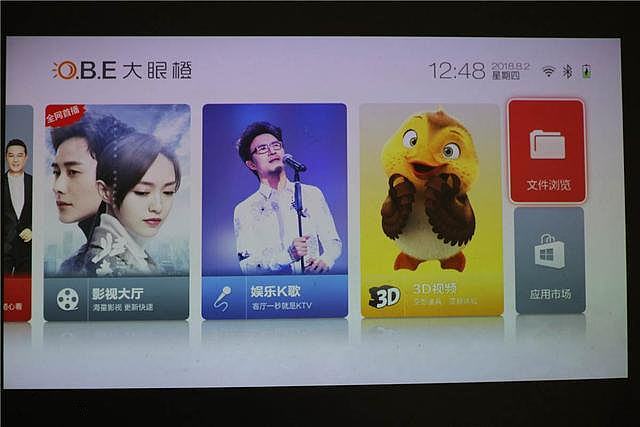Screen dimensions: 640x427
Task: Open the 影视大厅 movie hall tile
Action: (x=117, y=212)
